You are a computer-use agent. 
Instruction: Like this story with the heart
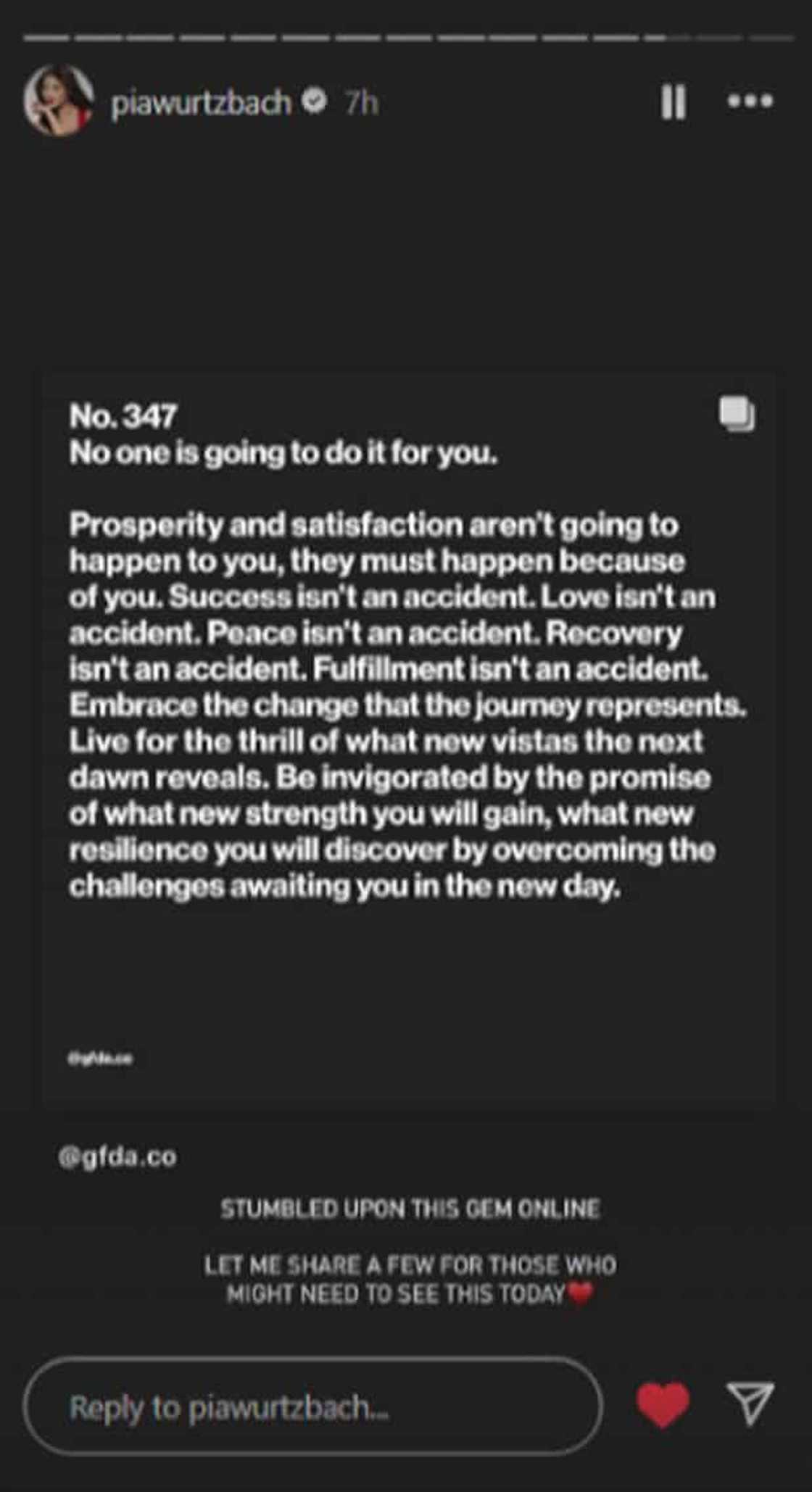coord(663,1404)
